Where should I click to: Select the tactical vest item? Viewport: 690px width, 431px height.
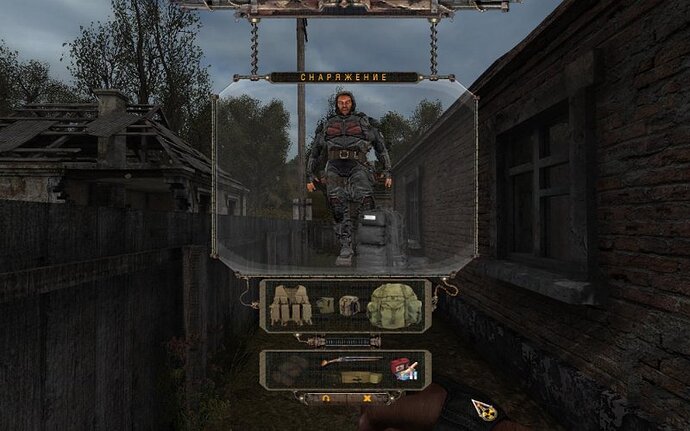click(291, 305)
